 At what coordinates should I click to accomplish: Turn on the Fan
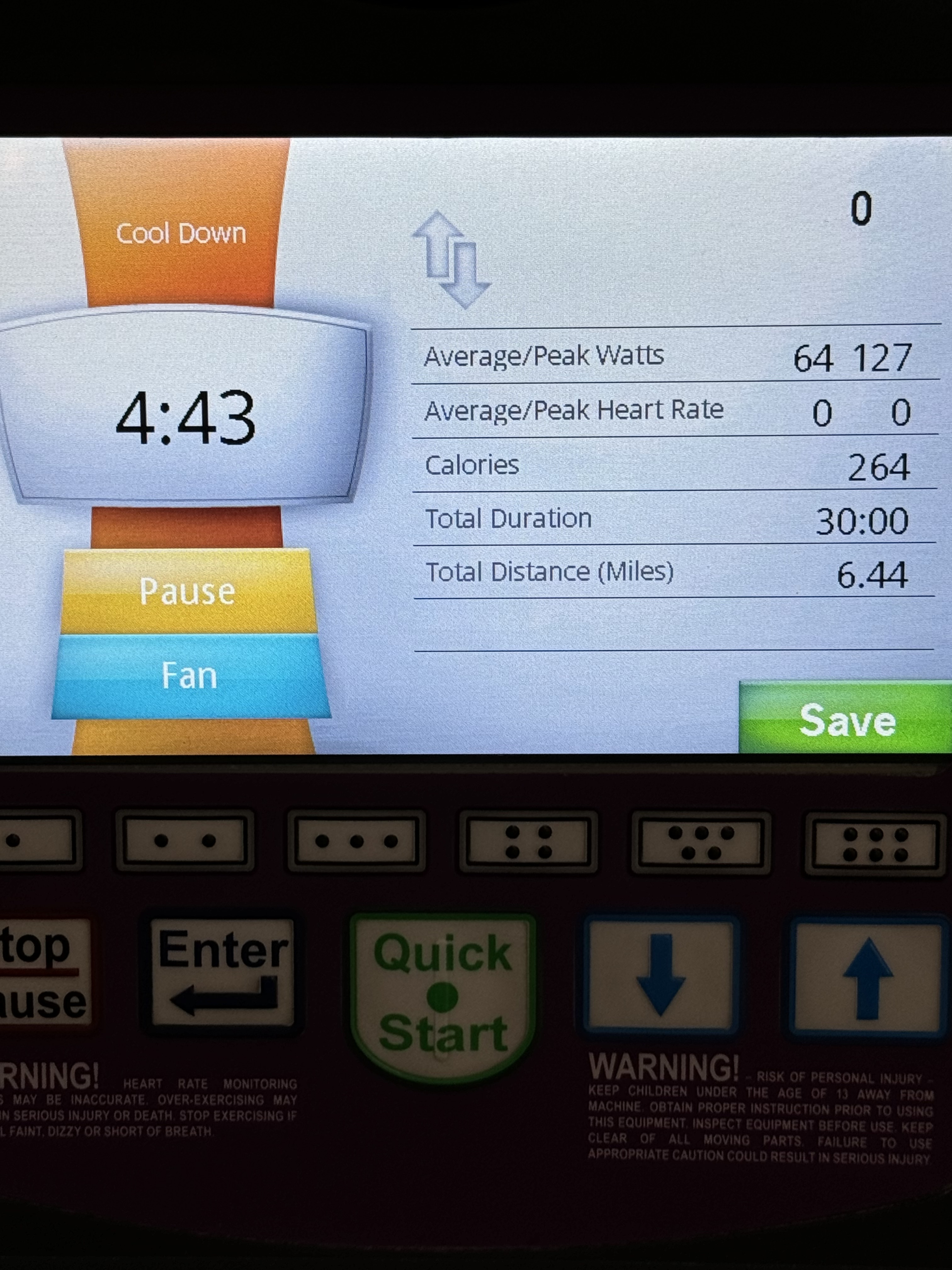point(190,676)
